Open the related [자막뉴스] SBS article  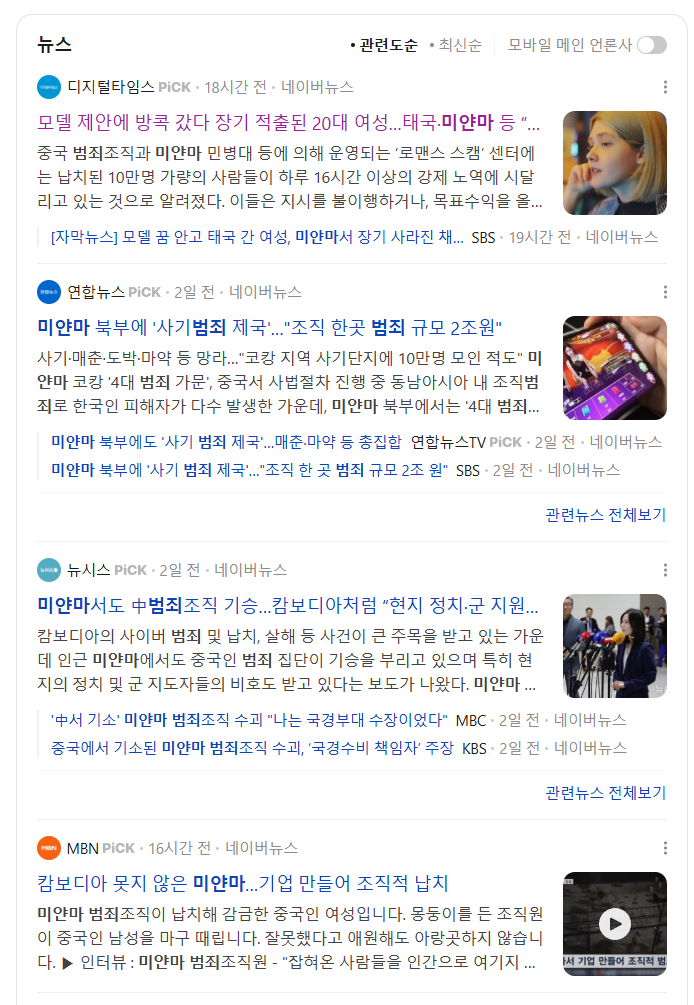pos(256,237)
